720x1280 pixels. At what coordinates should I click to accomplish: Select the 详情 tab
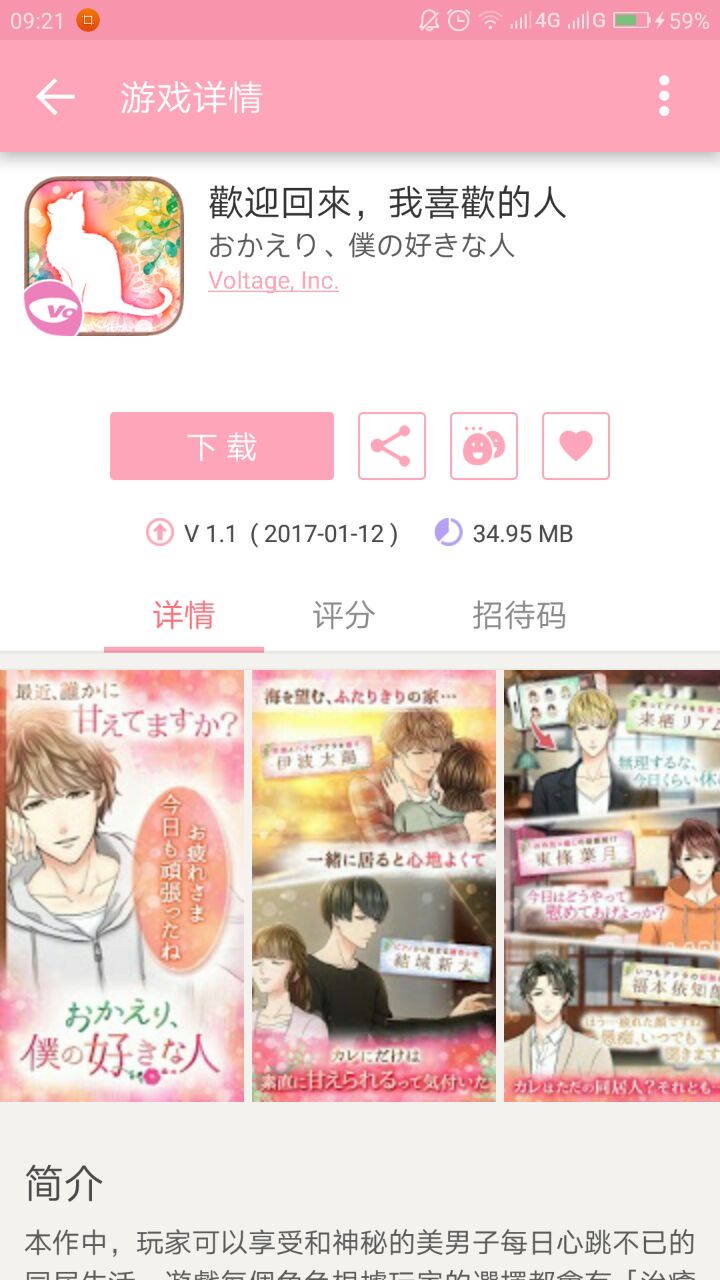tap(184, 615)
